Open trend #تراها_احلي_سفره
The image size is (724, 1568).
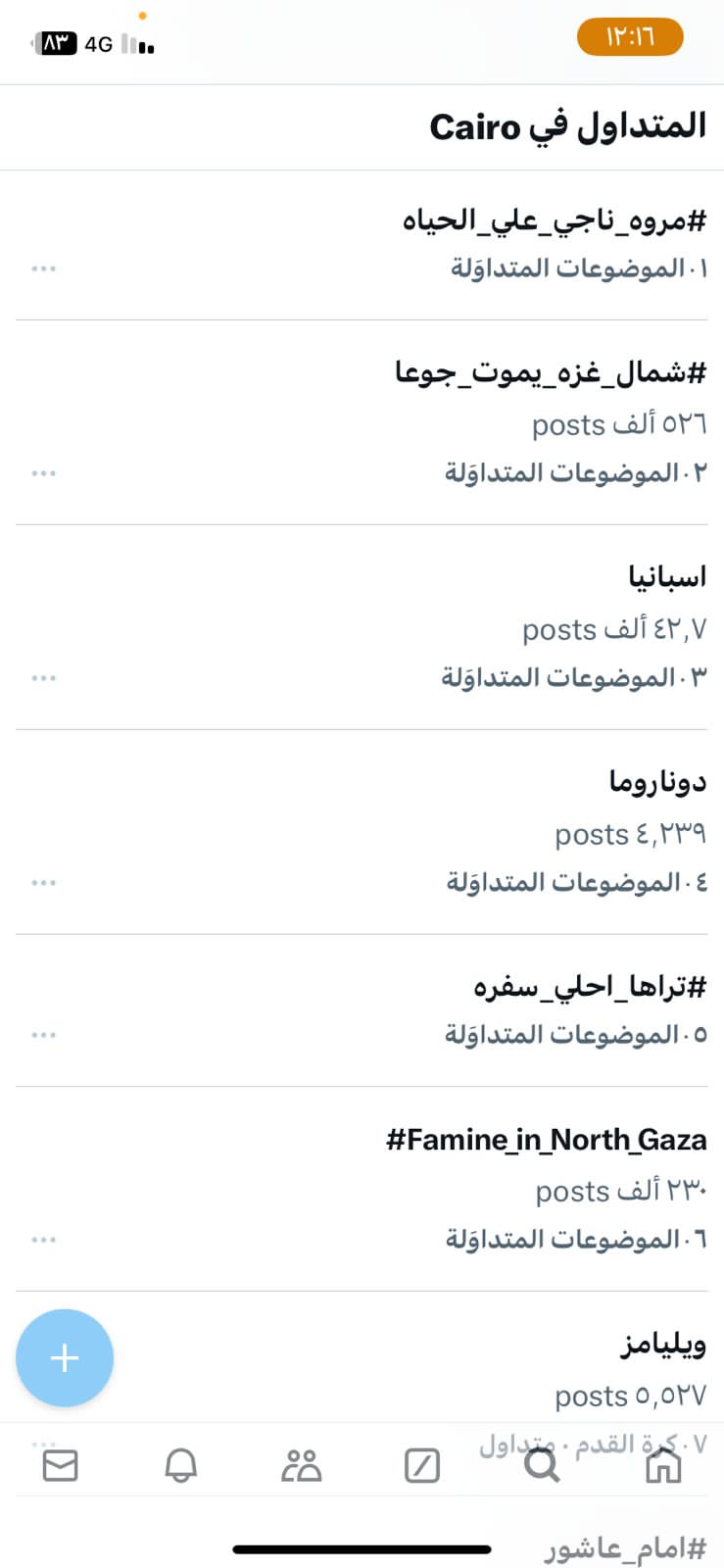click(x=589, y=987)
